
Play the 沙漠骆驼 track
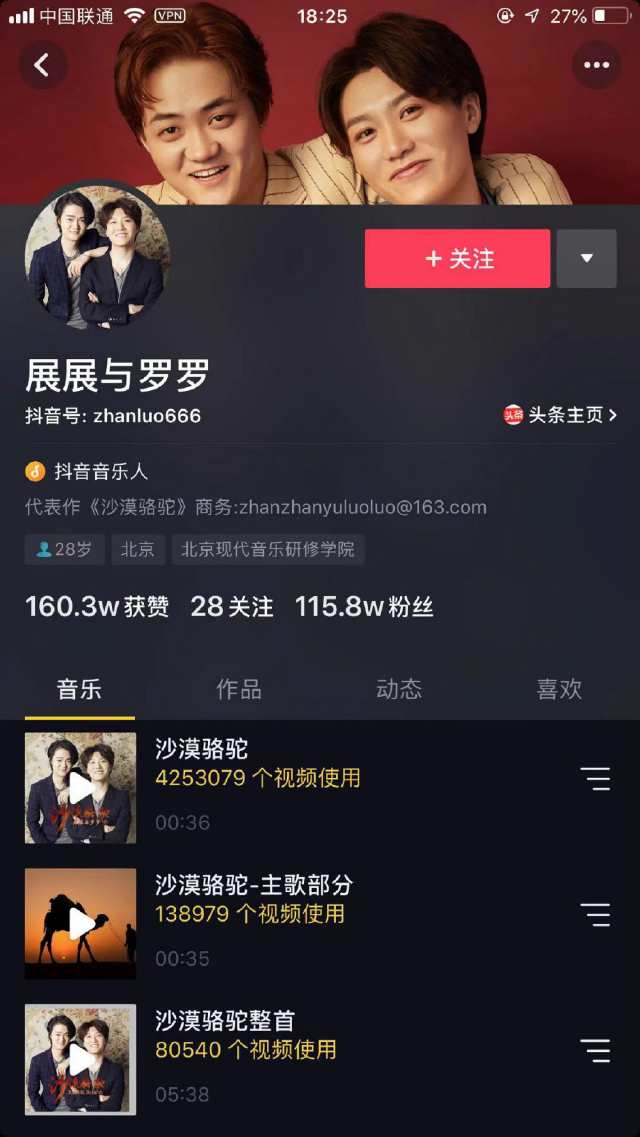[x=80, y=788]
